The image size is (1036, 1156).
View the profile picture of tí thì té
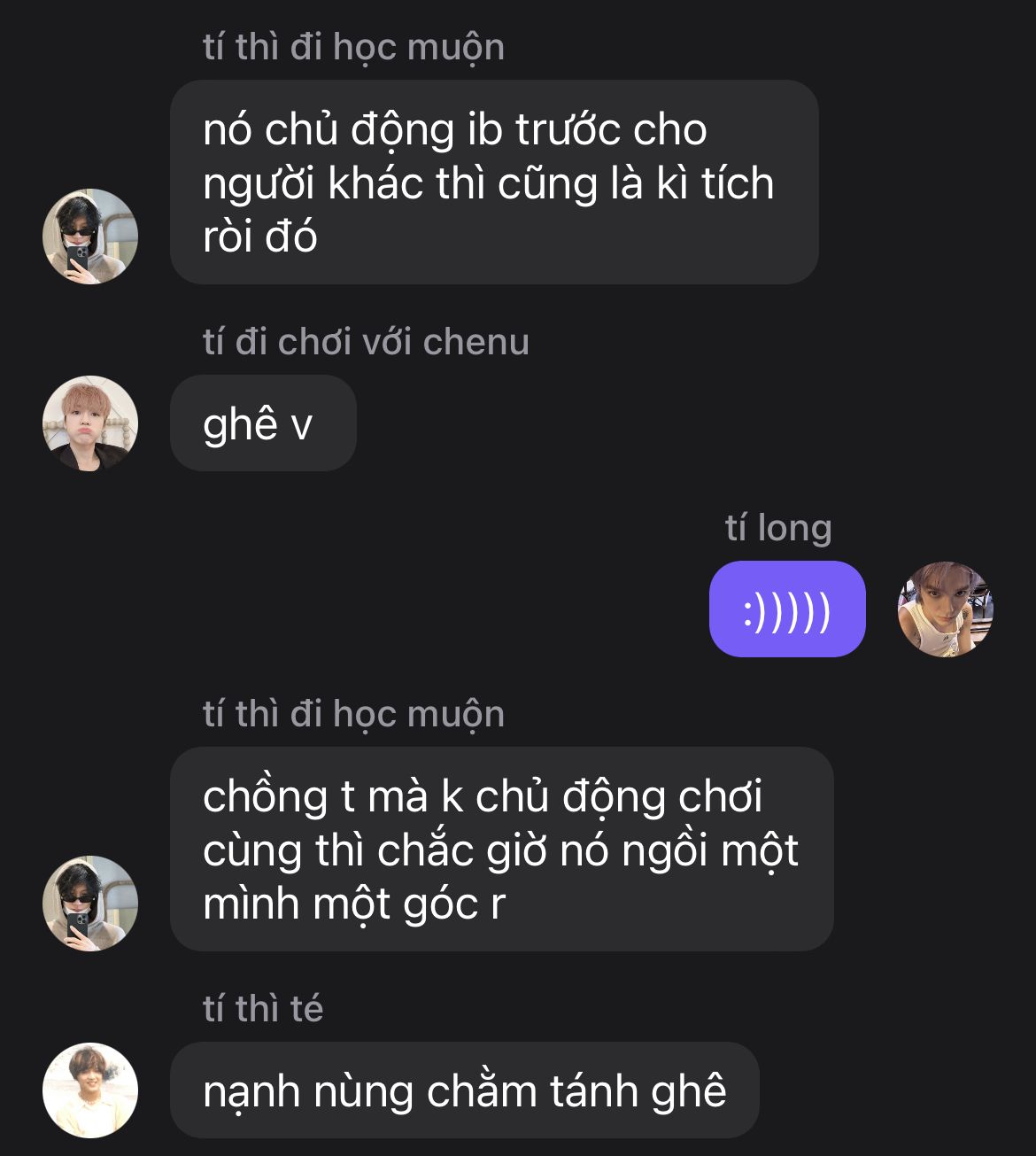point(90,1090)
